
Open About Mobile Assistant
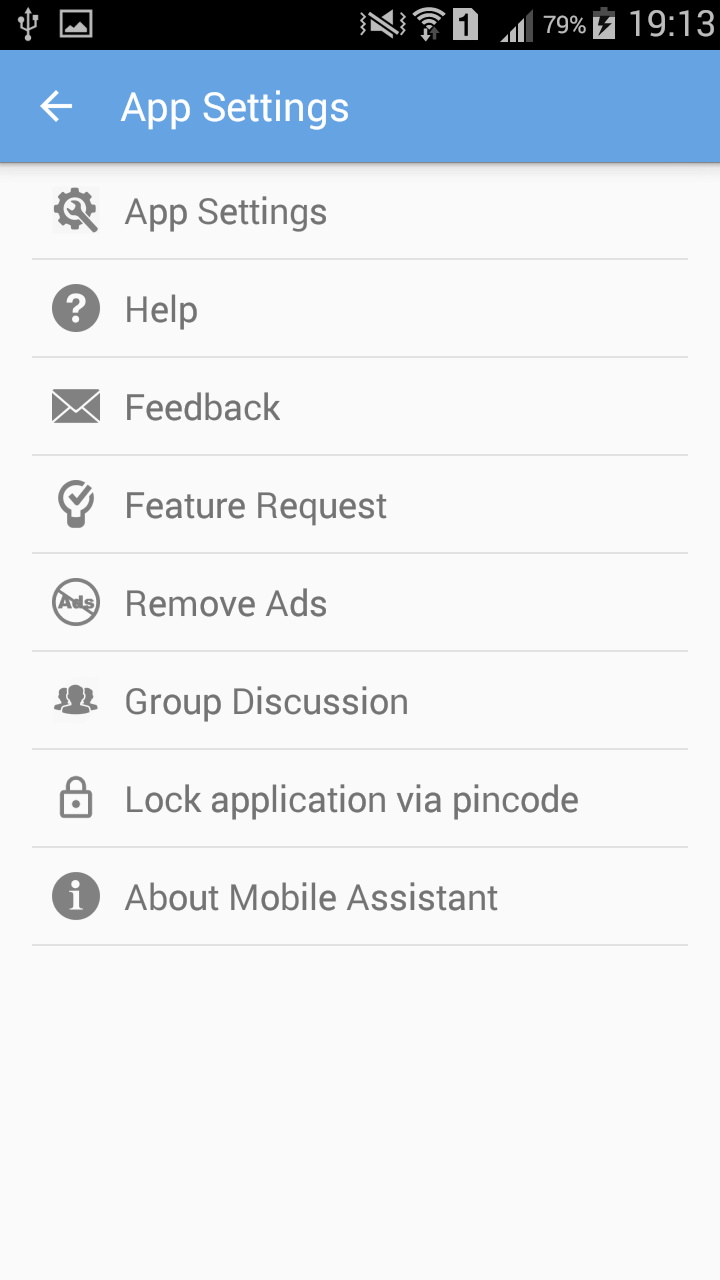[360, 897]
